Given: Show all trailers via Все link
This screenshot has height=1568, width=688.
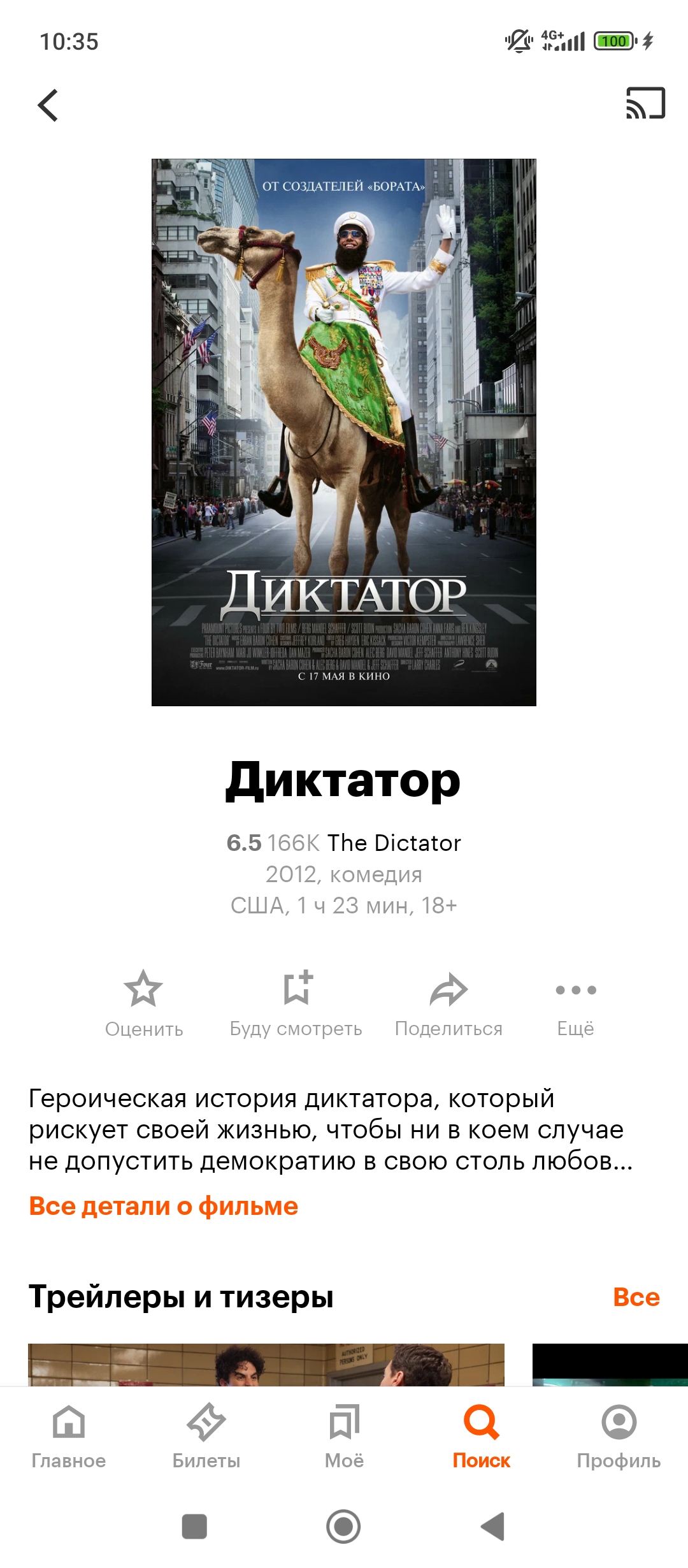Looking at the screenshot, I should [636, 1297].
